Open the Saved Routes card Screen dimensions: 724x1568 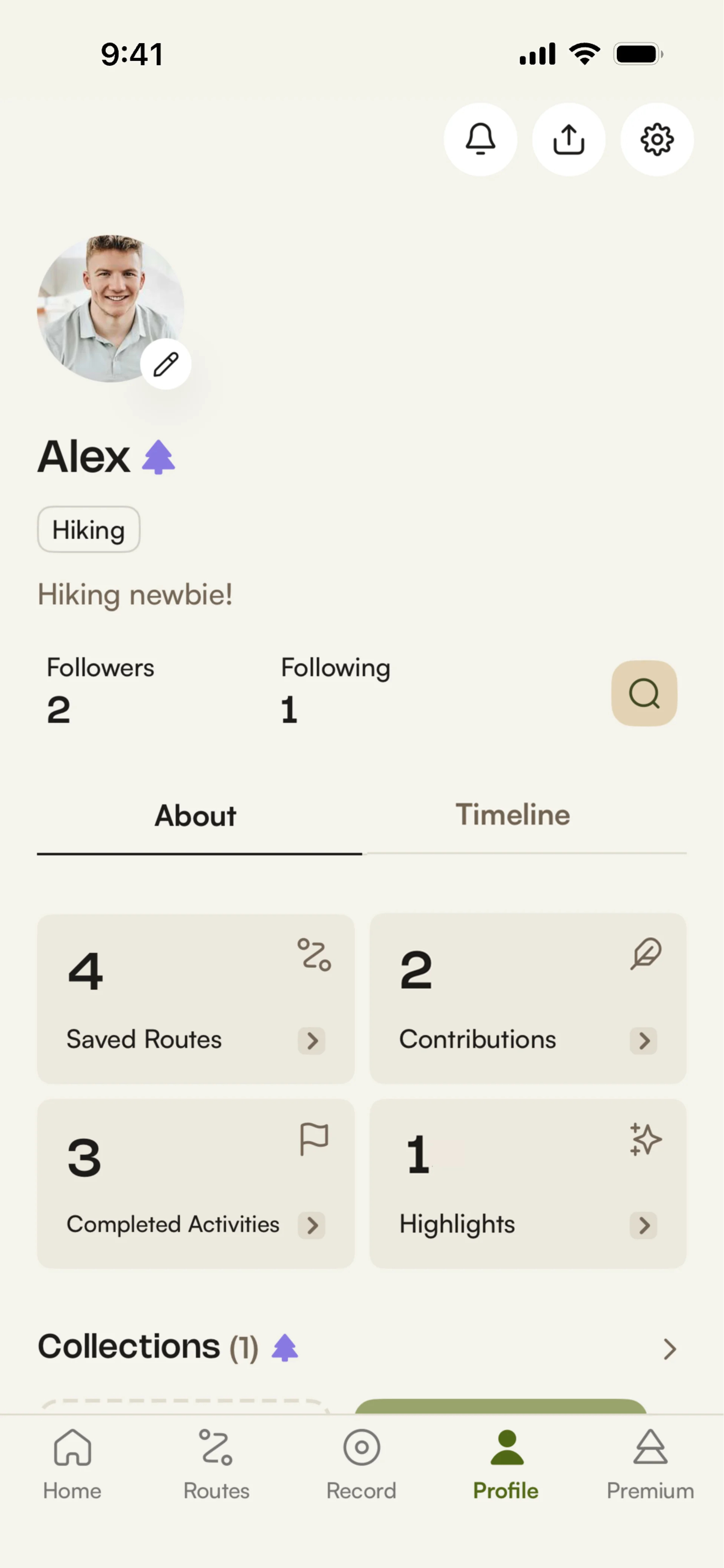[x=195, y=999]
